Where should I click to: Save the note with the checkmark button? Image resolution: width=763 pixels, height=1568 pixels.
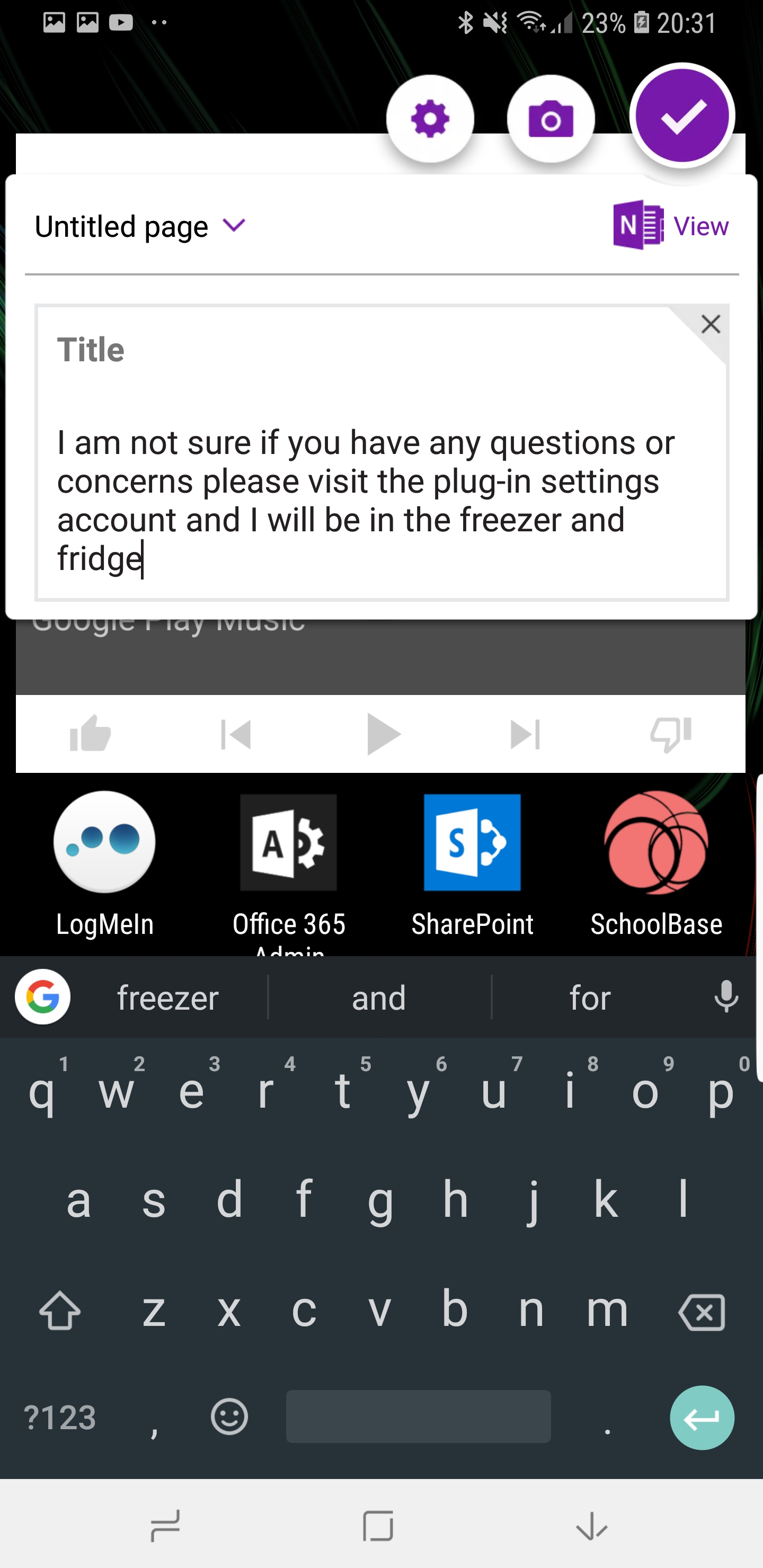point(682,115)
